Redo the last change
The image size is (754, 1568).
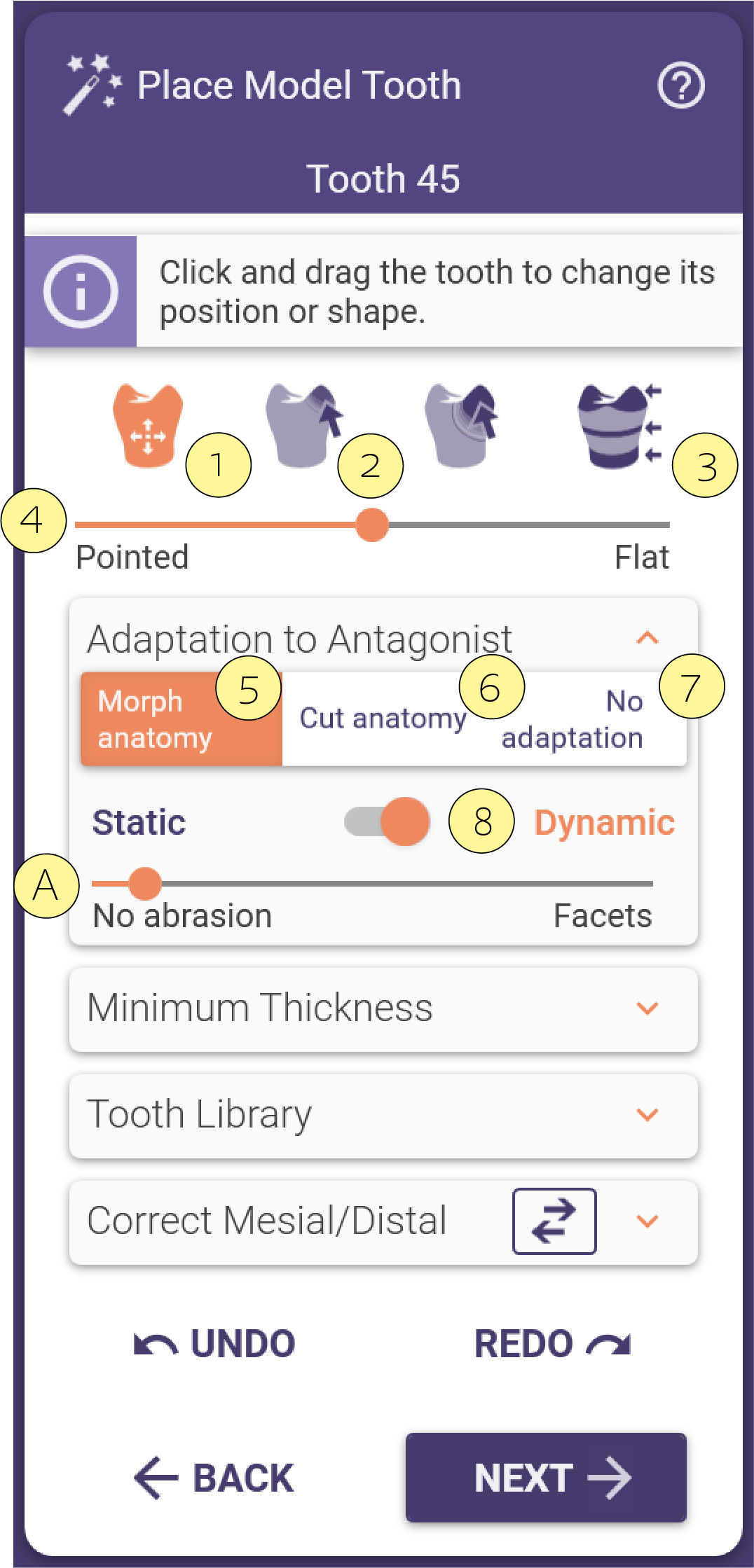[x=553, y=1344]
